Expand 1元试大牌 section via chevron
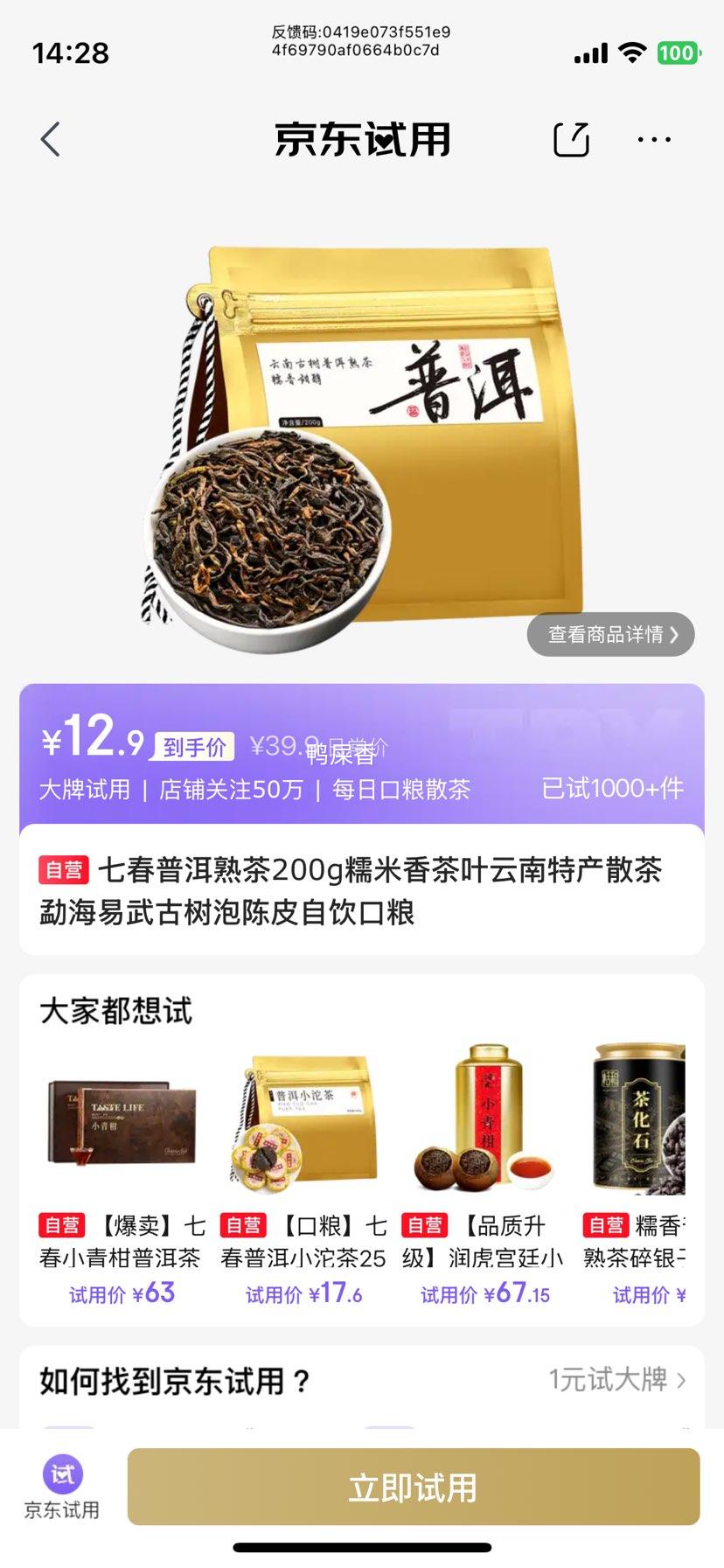 [612, 1377]
